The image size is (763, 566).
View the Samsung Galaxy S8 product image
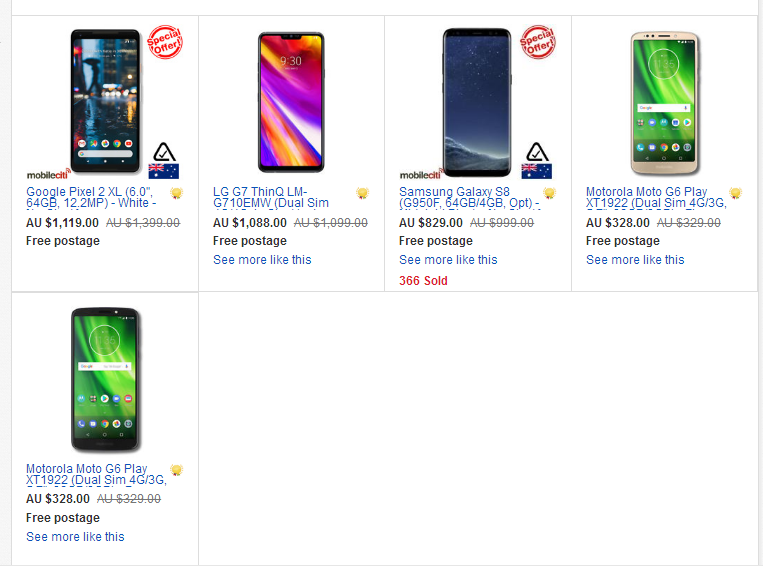[477, 100]
